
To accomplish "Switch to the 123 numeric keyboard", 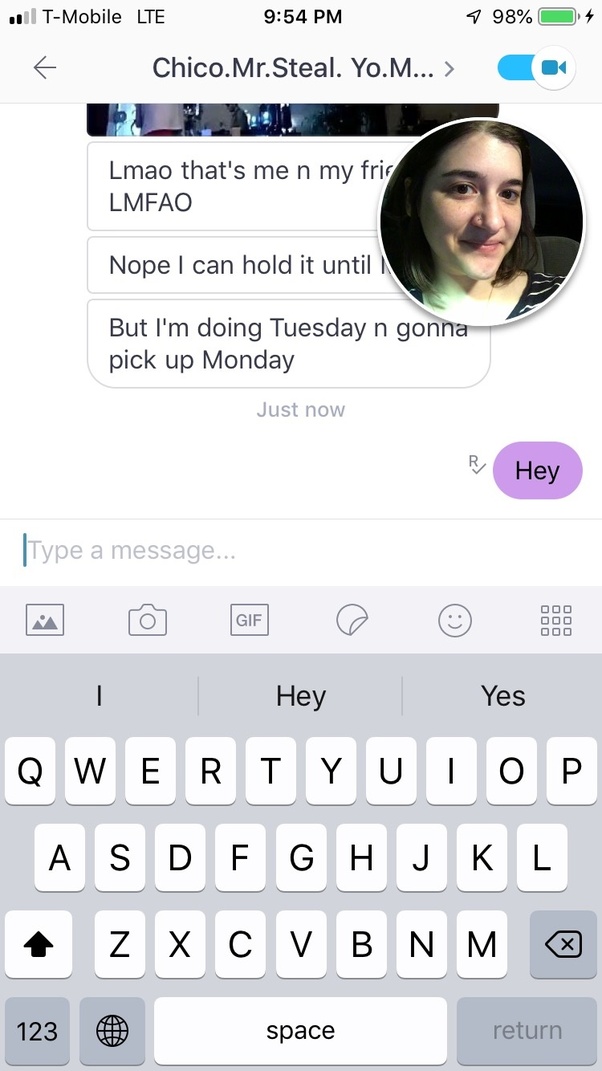I will point(37,1030).
